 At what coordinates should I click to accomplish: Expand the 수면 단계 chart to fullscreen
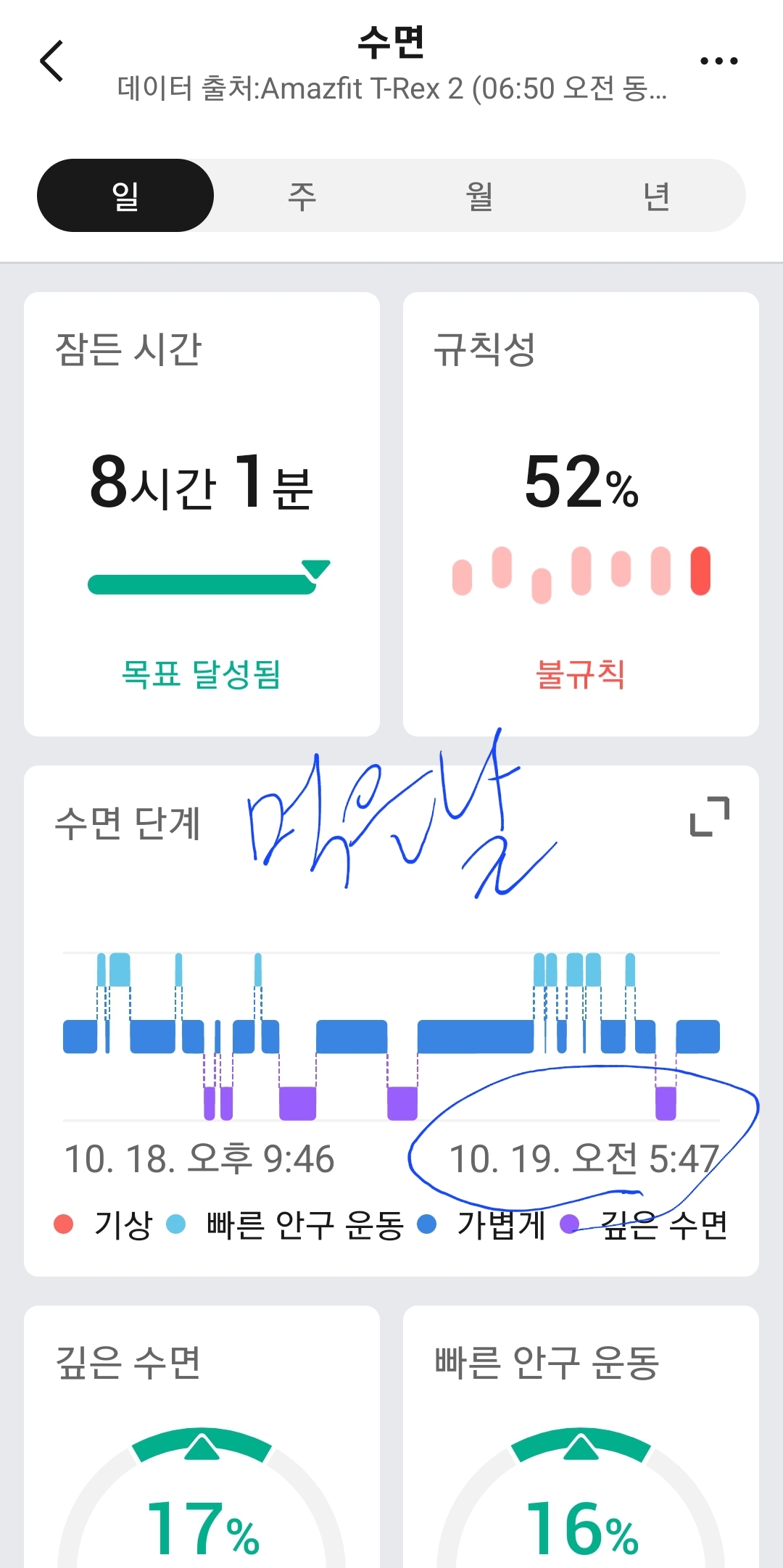pyautogui.click(x=710, y=816)
